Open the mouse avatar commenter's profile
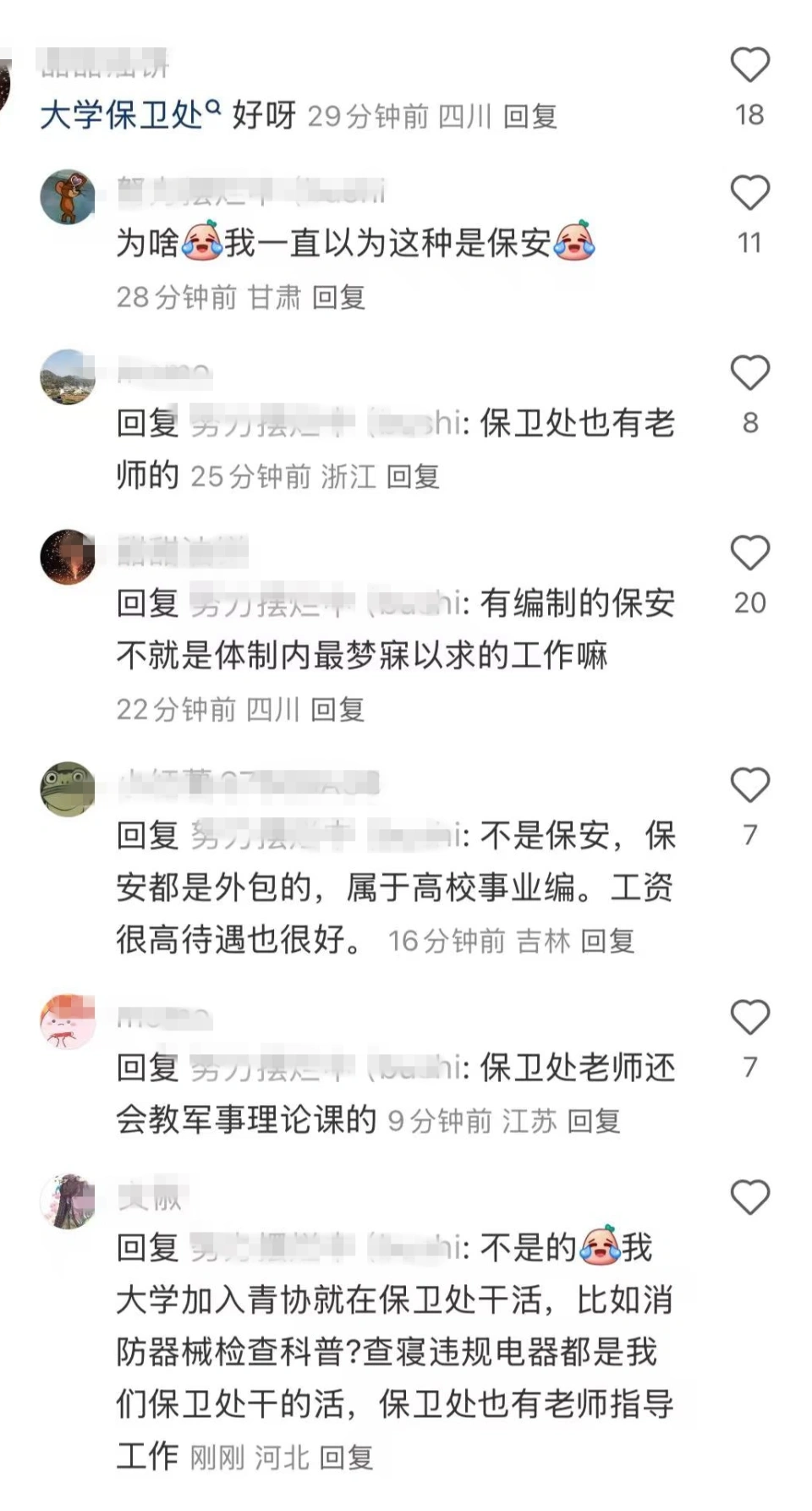Viewport: 812px width, 1511px height. click(68, 196)
